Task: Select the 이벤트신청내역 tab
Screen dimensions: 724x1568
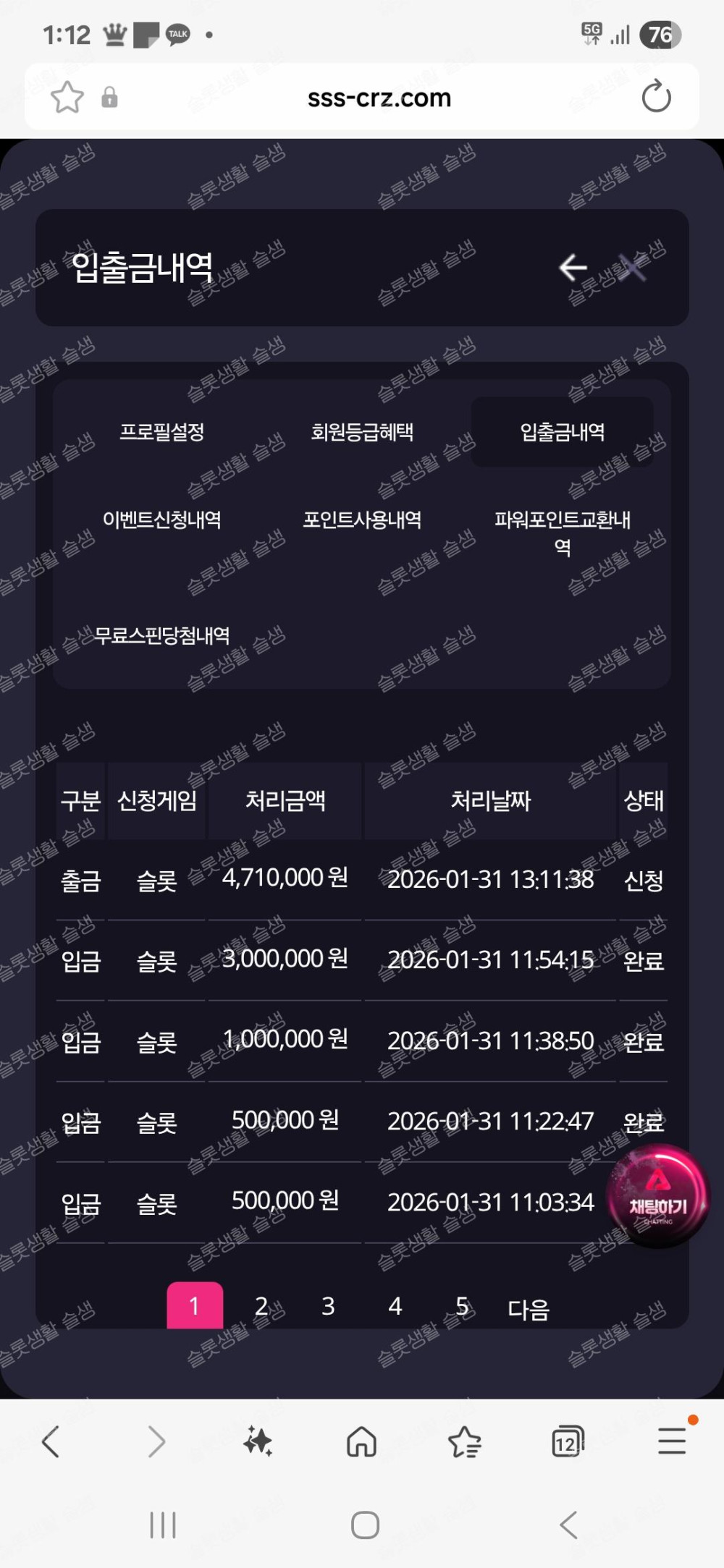Action: 162,520
